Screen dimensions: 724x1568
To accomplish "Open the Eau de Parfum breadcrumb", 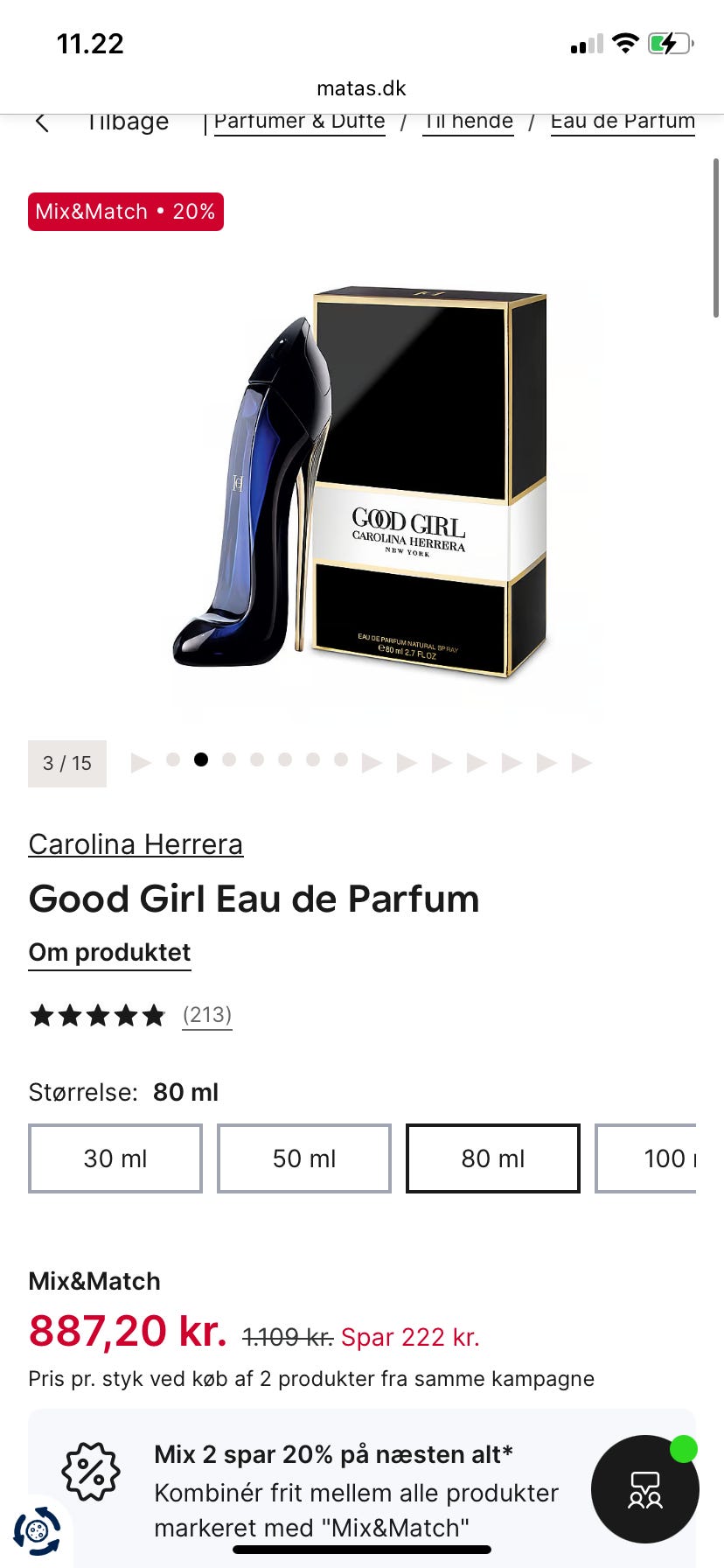I will [623, 122].
